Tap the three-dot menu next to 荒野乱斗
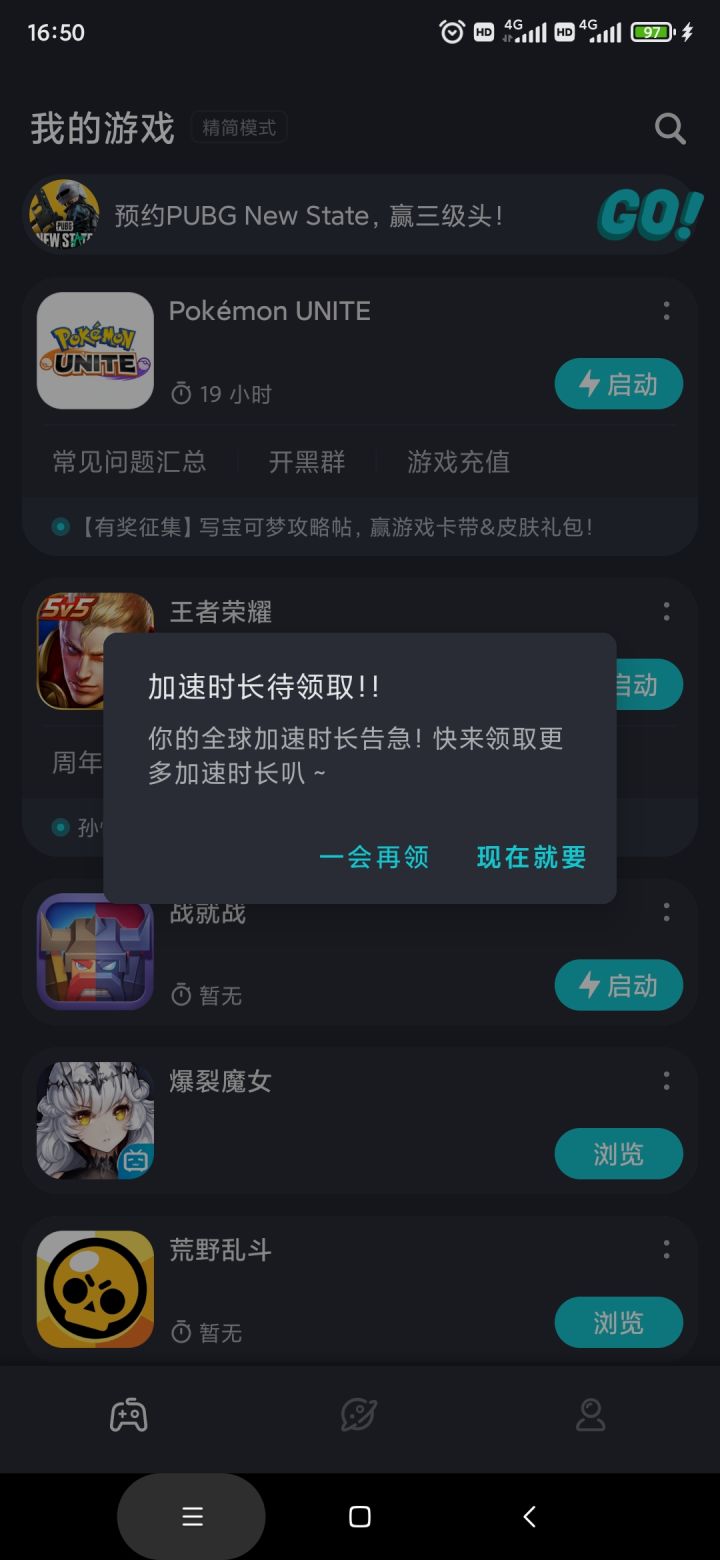720x1560 pixels. [x=666, y=1248]
